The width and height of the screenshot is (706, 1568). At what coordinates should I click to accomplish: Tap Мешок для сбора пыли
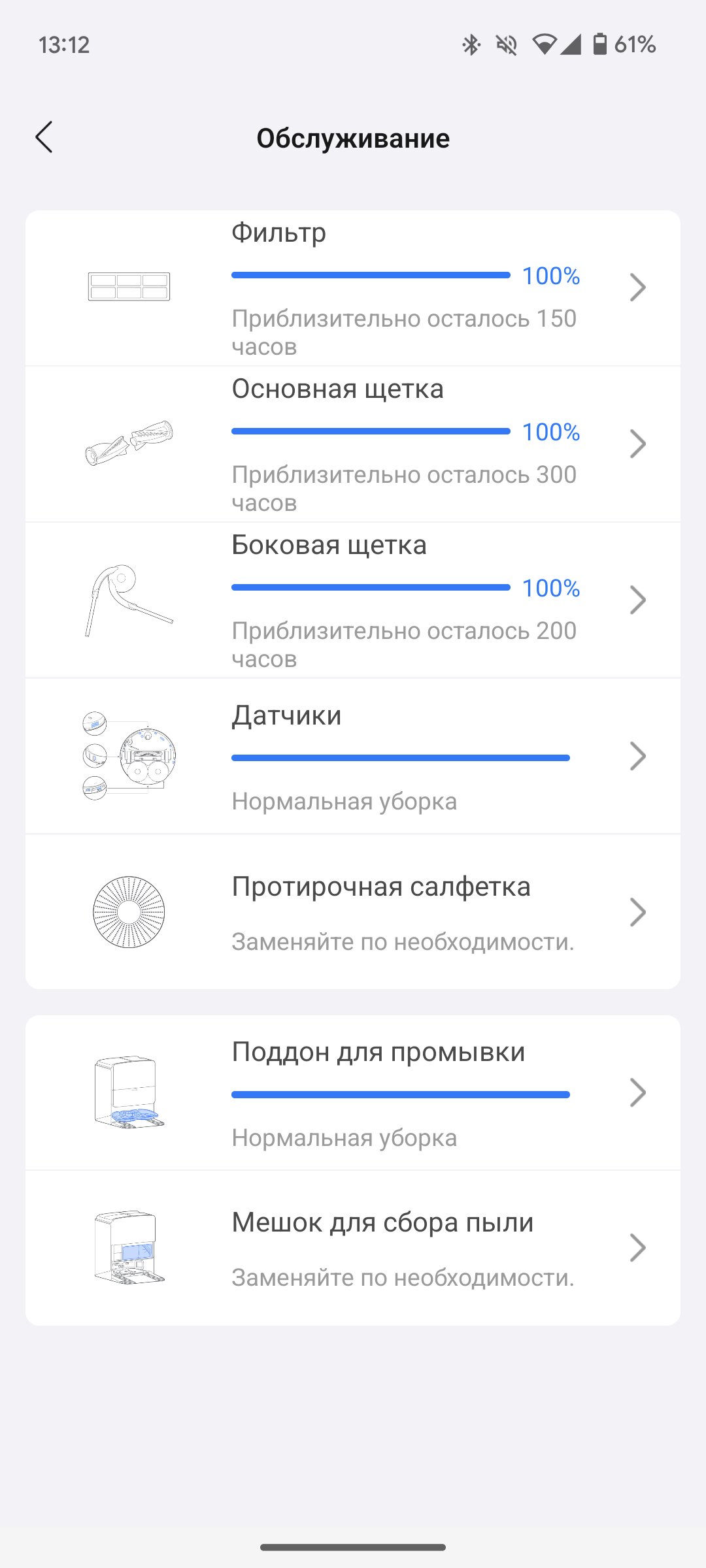[x=353, y=1248]
